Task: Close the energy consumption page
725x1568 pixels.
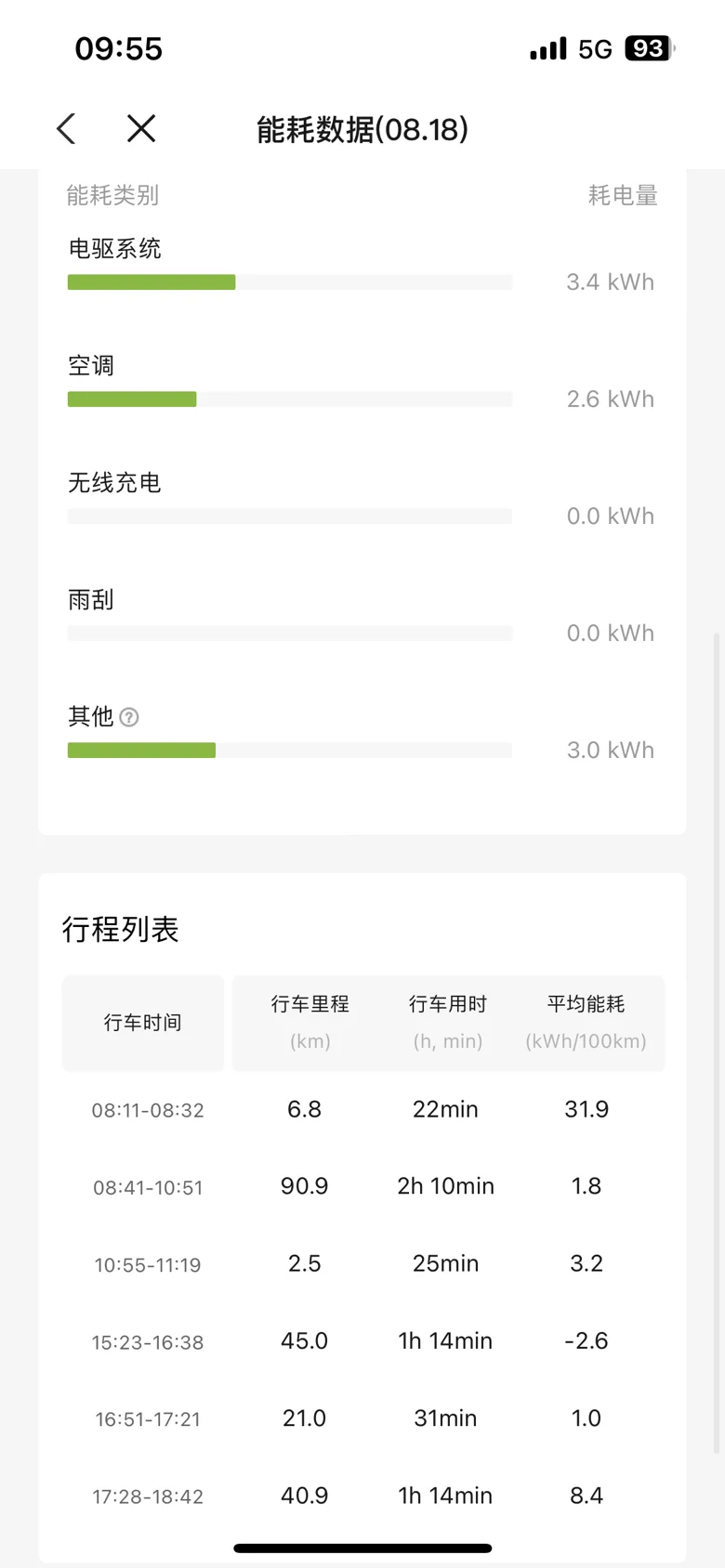Action: [141, 128]
